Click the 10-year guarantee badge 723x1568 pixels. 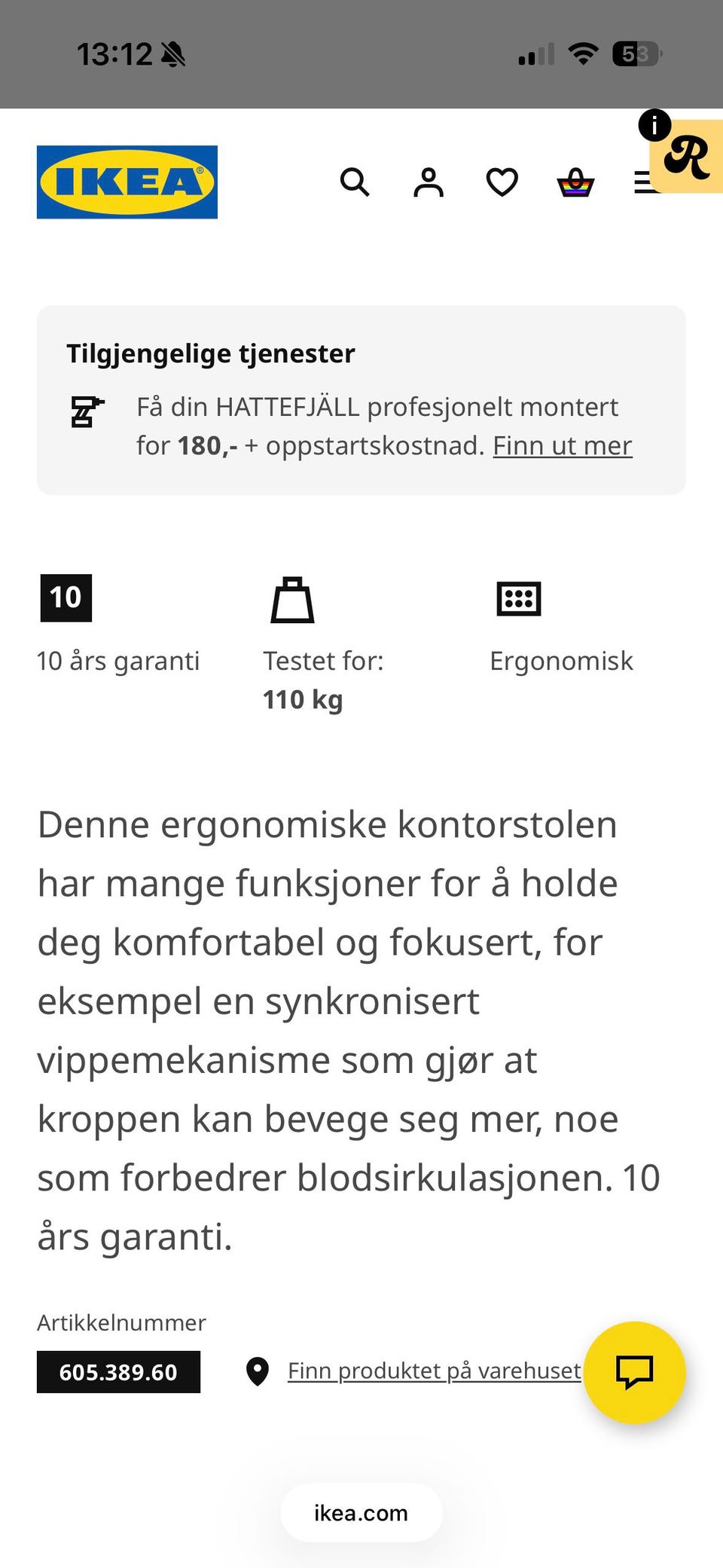click(x=65, y=598)
